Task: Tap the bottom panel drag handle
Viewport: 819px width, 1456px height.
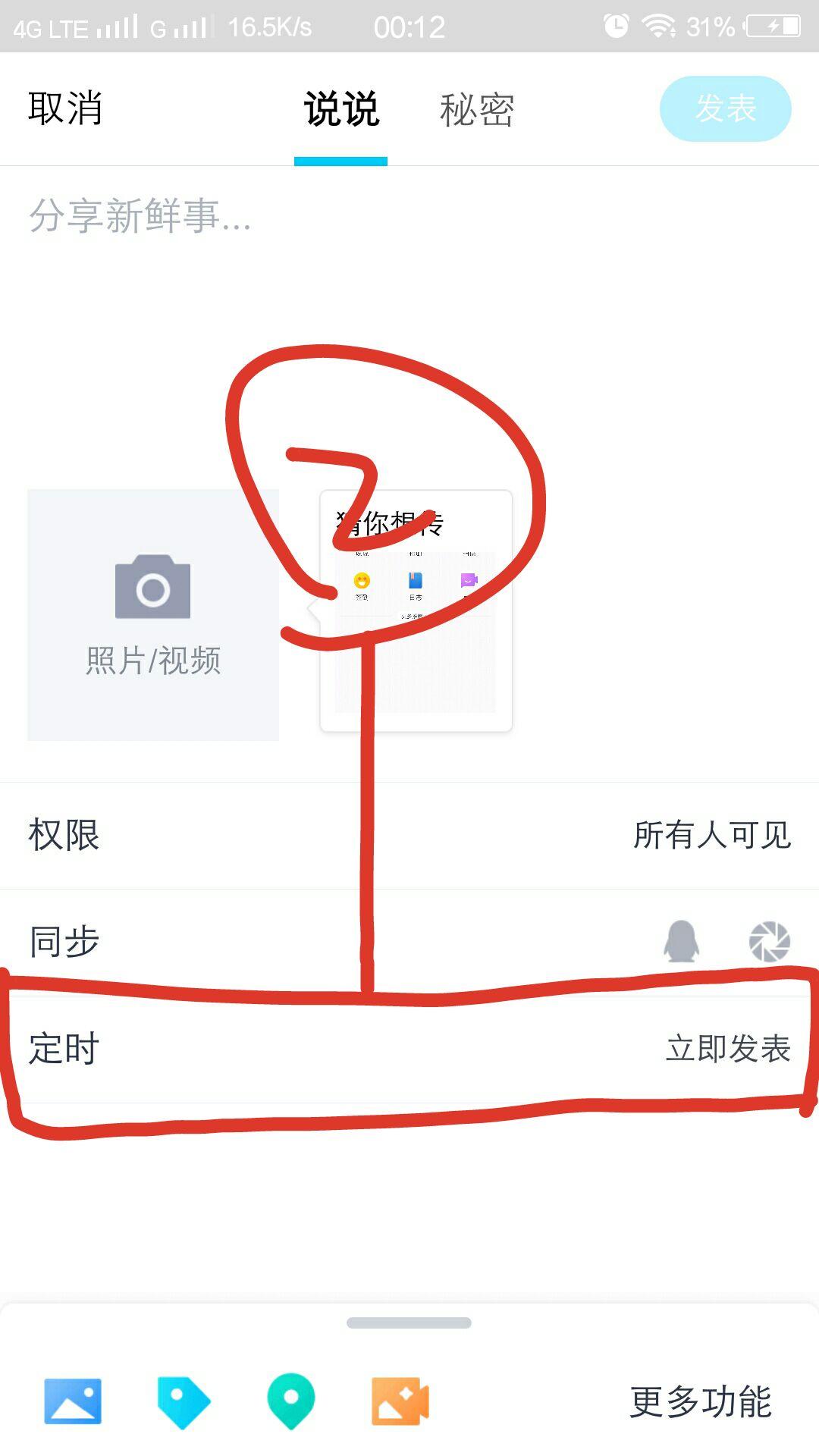Action: 409,1323
